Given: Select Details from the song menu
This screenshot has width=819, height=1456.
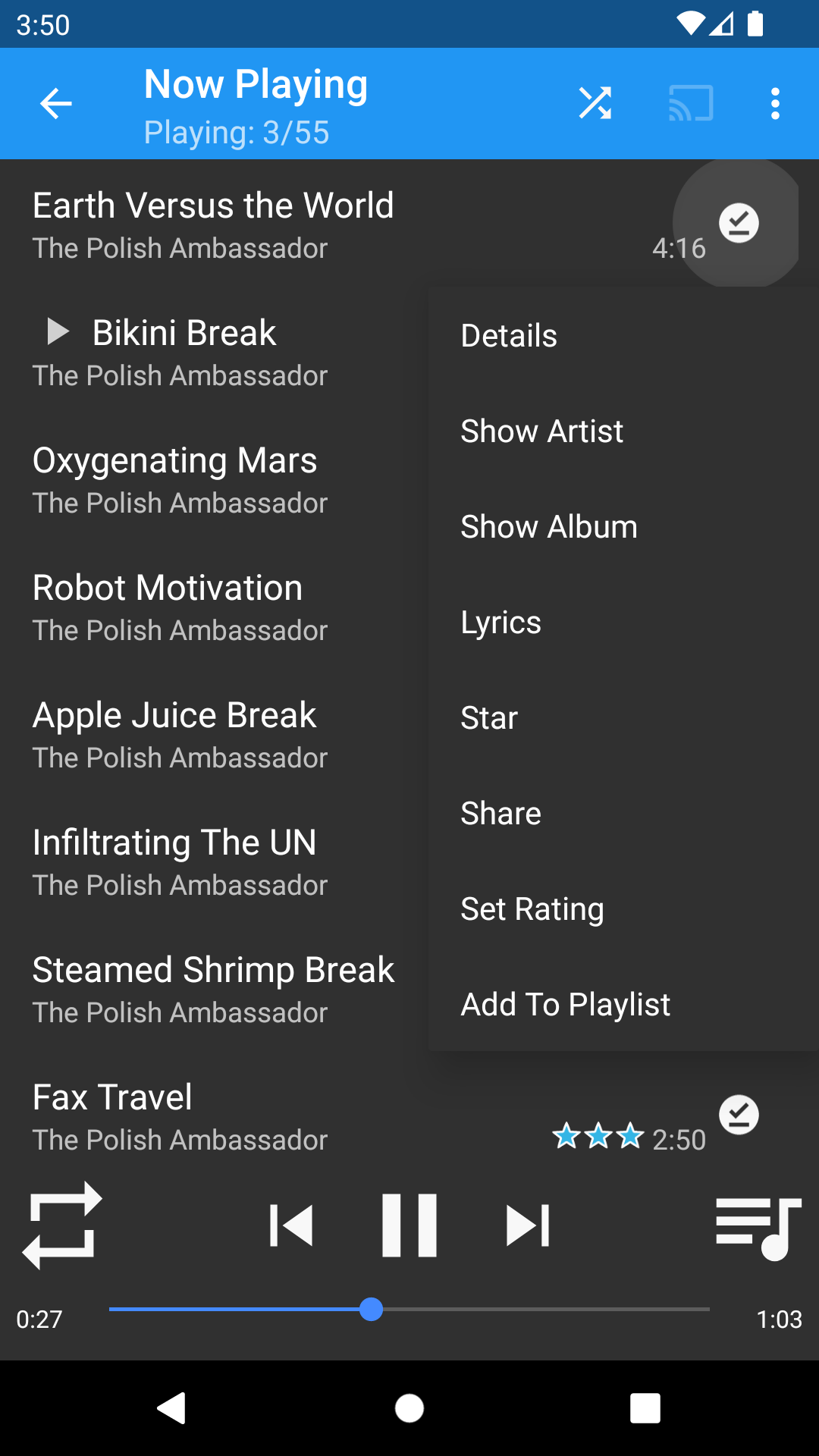Looking at the screenshot, I should point(509,336).
